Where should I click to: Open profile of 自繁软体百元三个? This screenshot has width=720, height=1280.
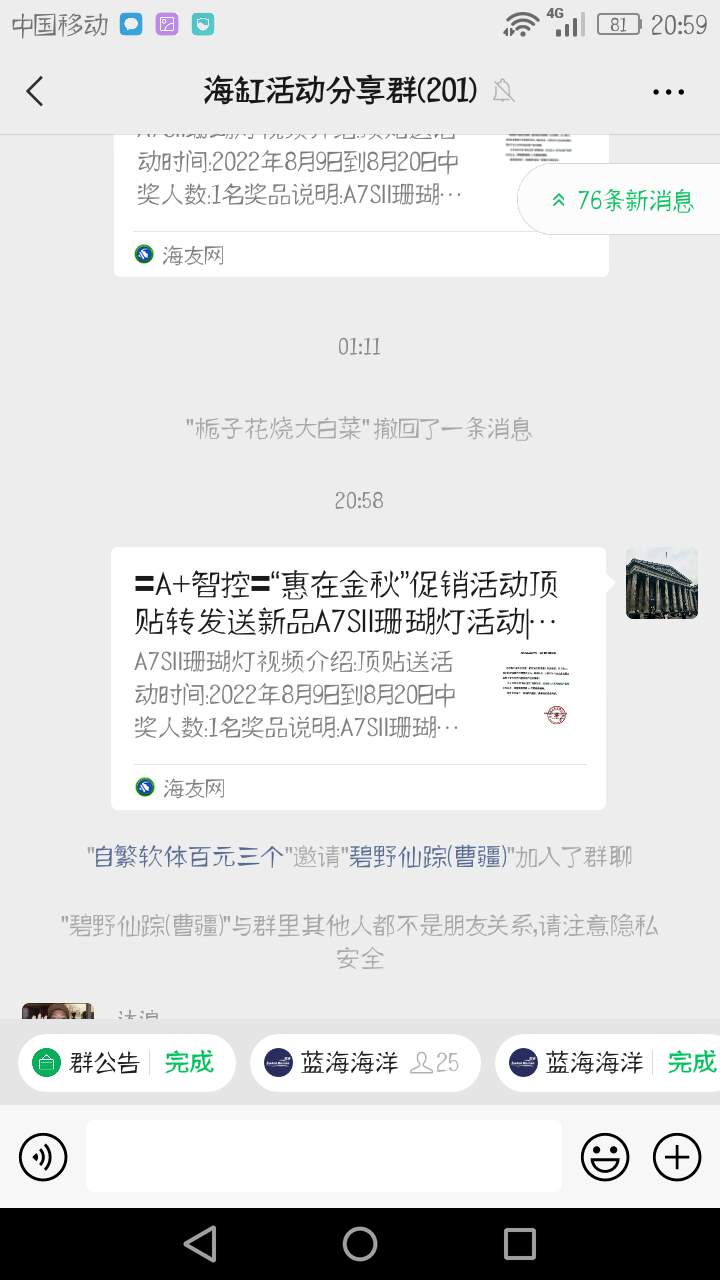[x=188, y=857]
